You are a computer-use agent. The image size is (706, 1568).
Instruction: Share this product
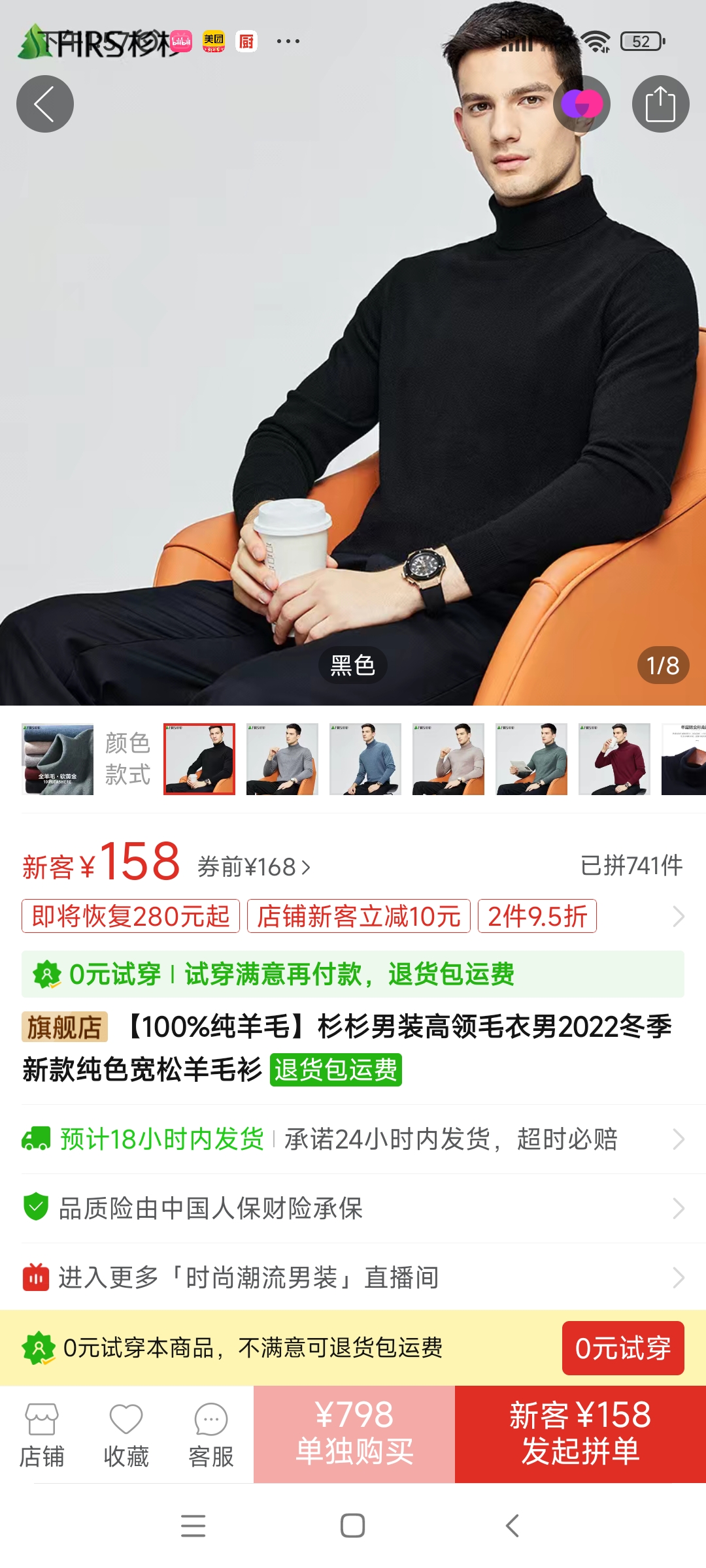[x=660, y=104]
